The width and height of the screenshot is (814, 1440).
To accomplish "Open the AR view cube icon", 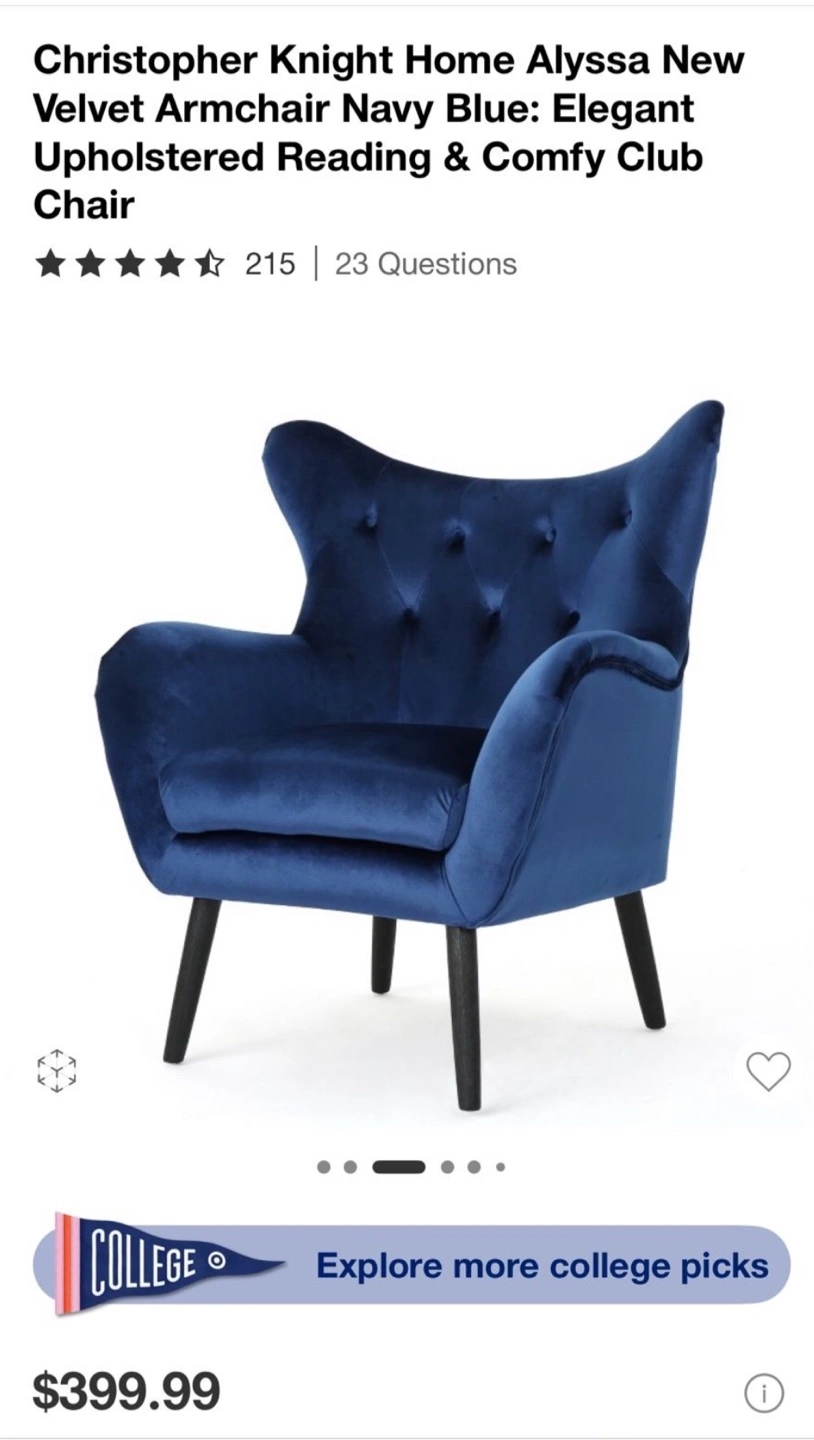I will point(57,1071).
